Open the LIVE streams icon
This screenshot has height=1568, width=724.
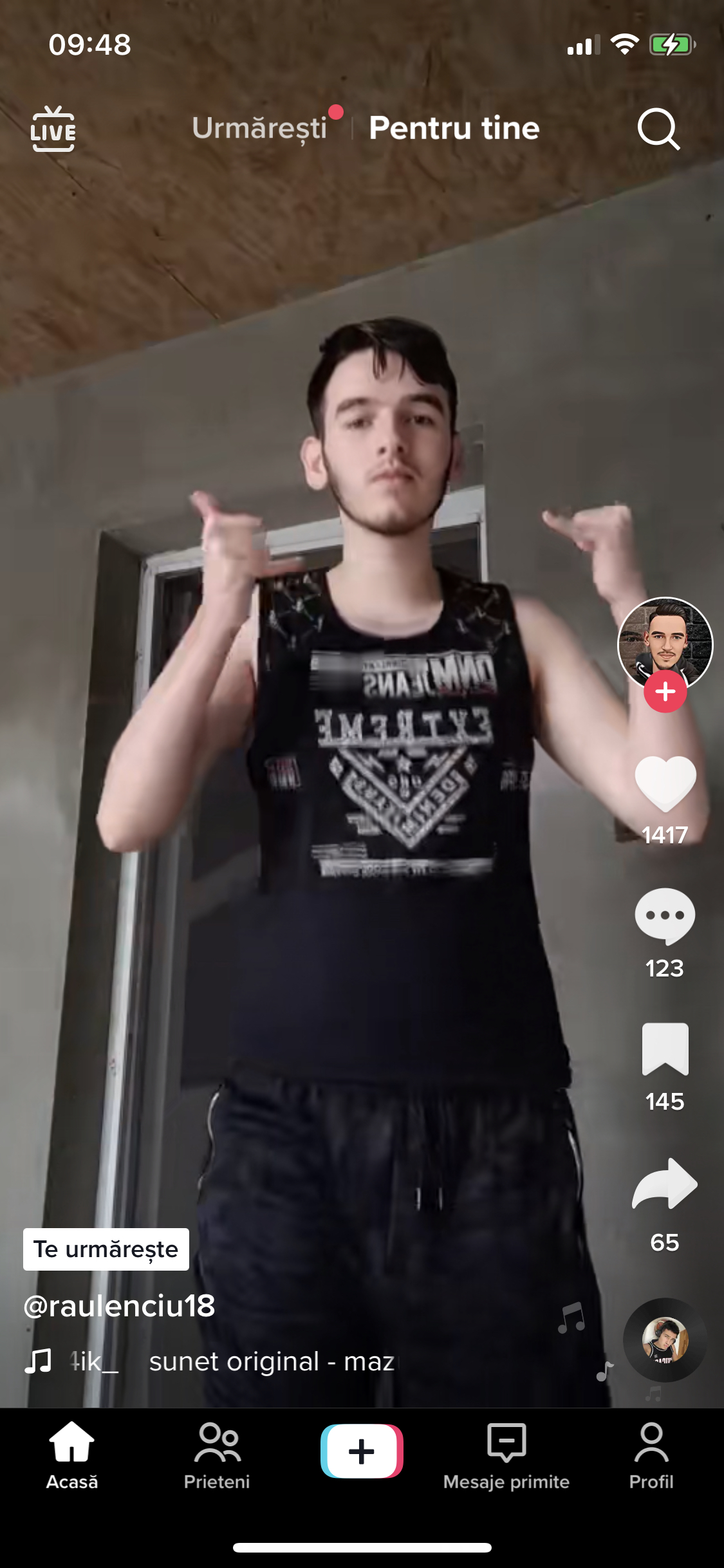click(x=53, y=129)
